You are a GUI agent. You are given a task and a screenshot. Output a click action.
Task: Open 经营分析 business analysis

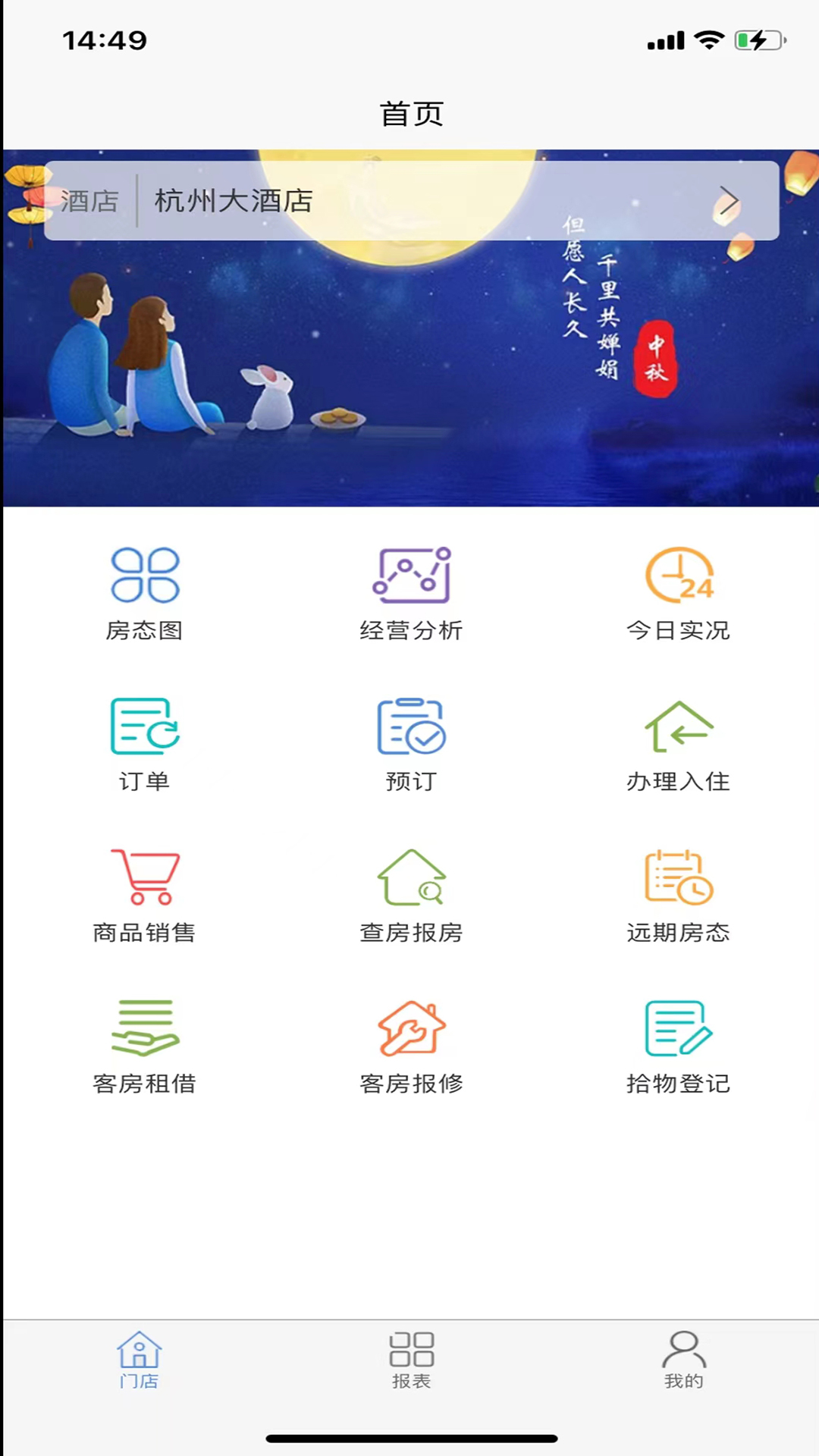411,592
